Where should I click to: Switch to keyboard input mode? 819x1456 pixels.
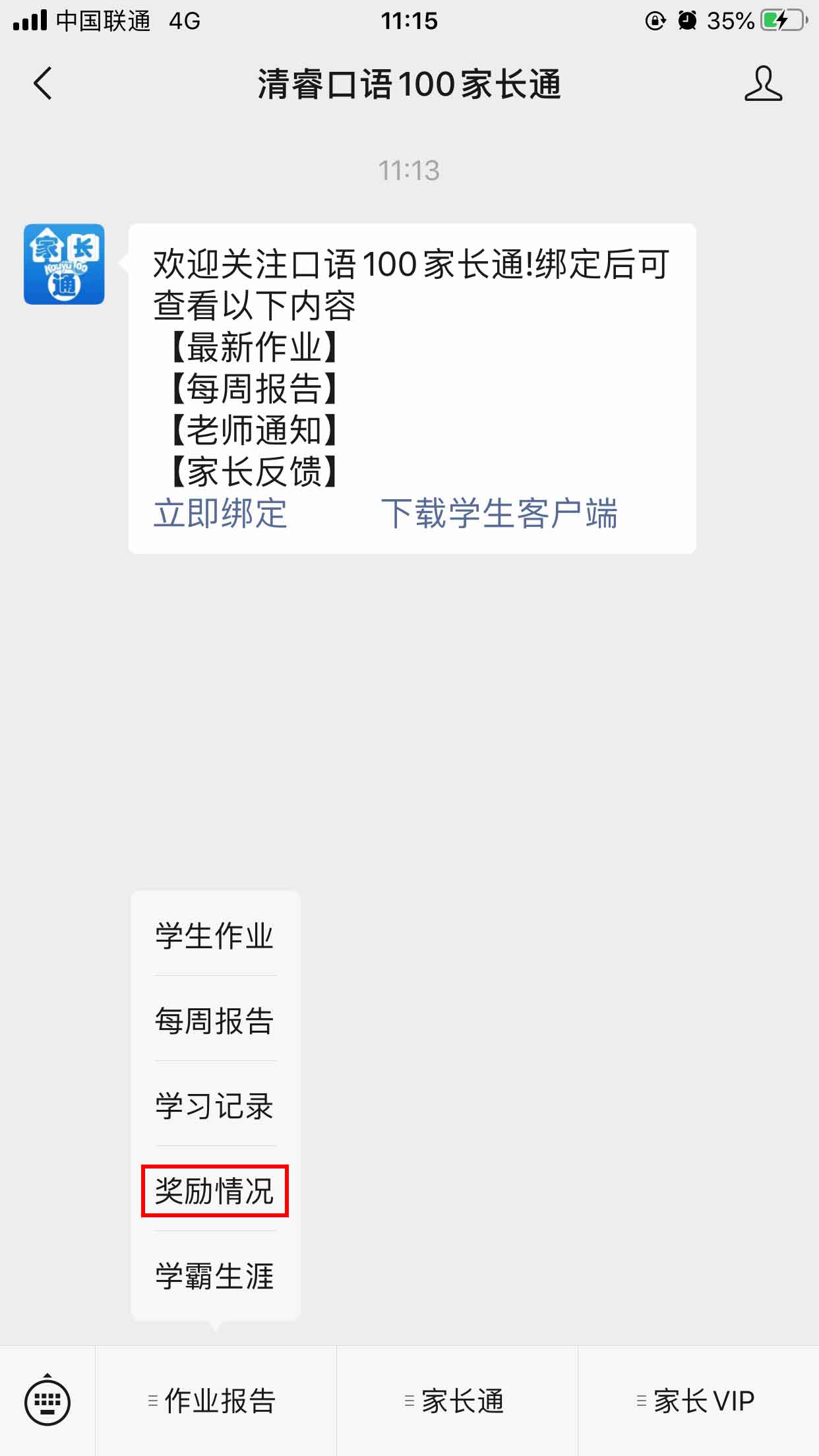coord(47,1399)
